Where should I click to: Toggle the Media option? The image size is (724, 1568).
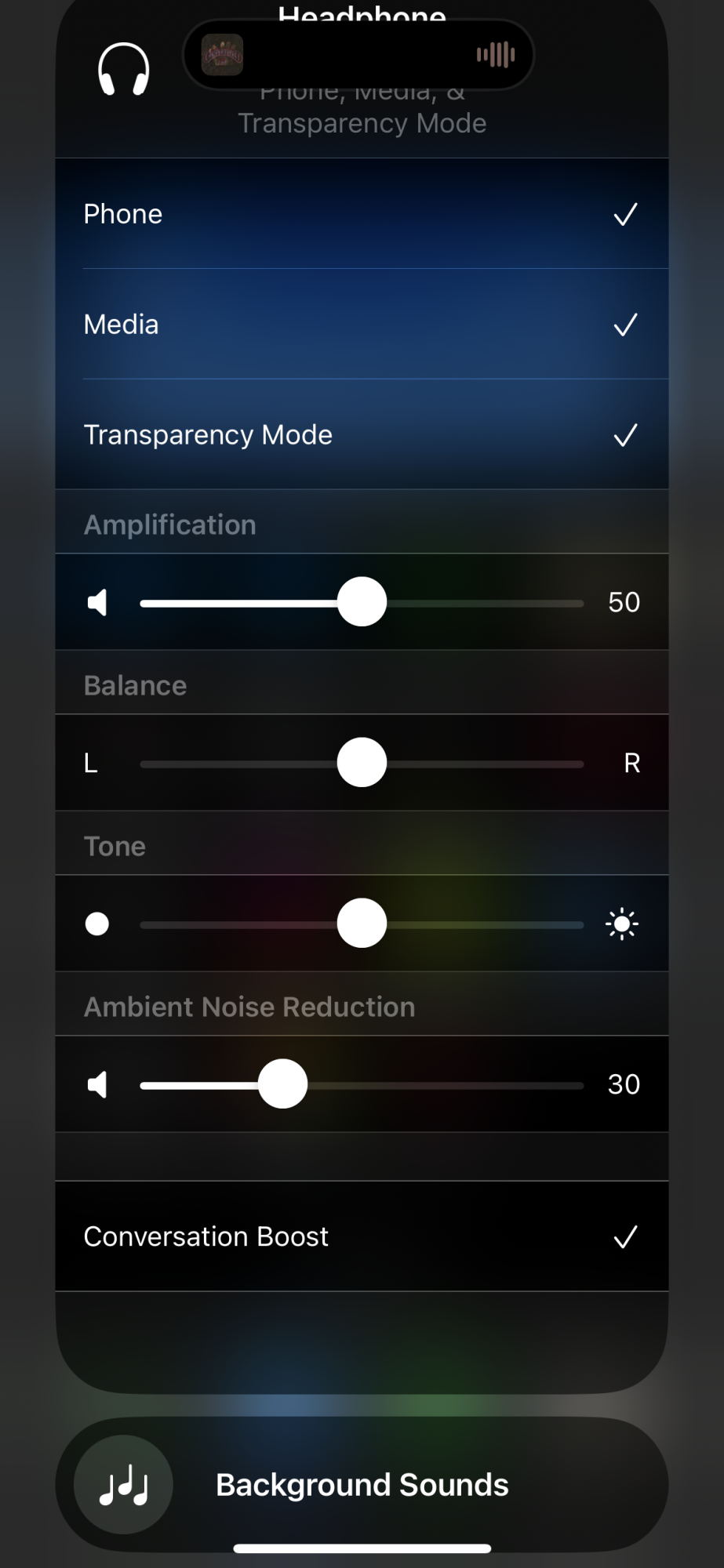point(362,325)
